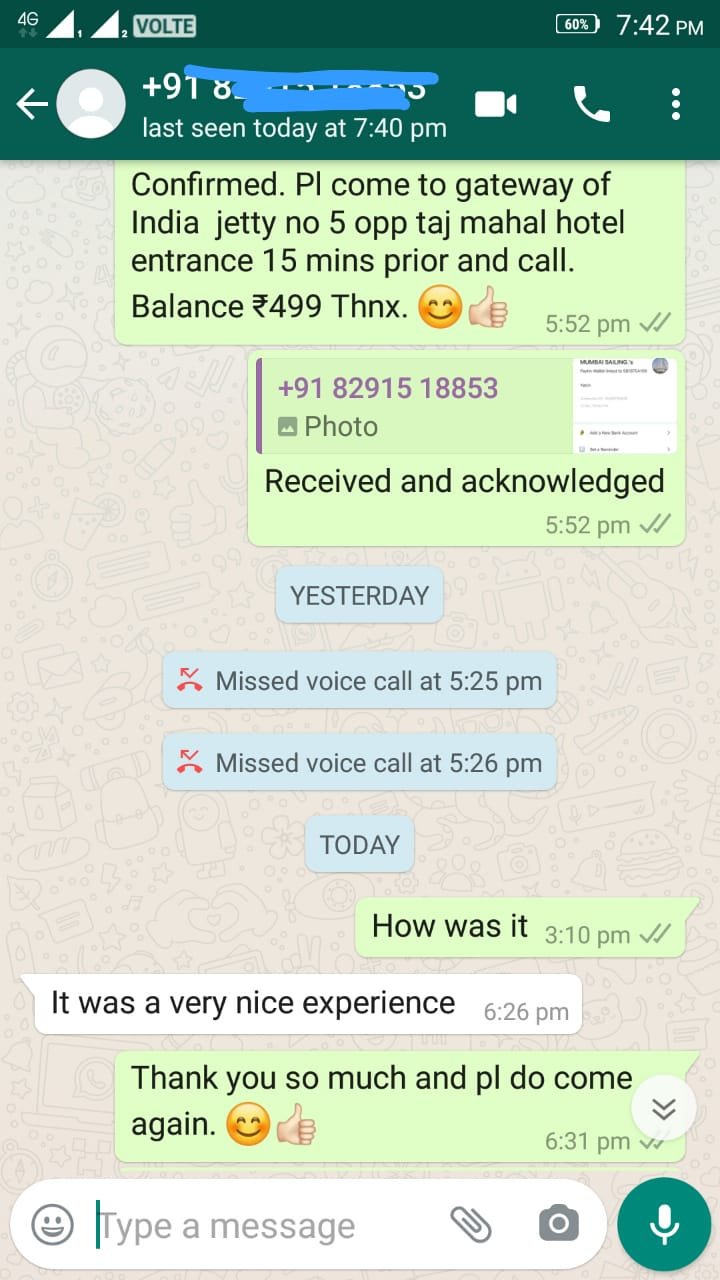Open the camera from the message bar
Viewport: 720px width, 1280px height.
(x=558, y=1223)
